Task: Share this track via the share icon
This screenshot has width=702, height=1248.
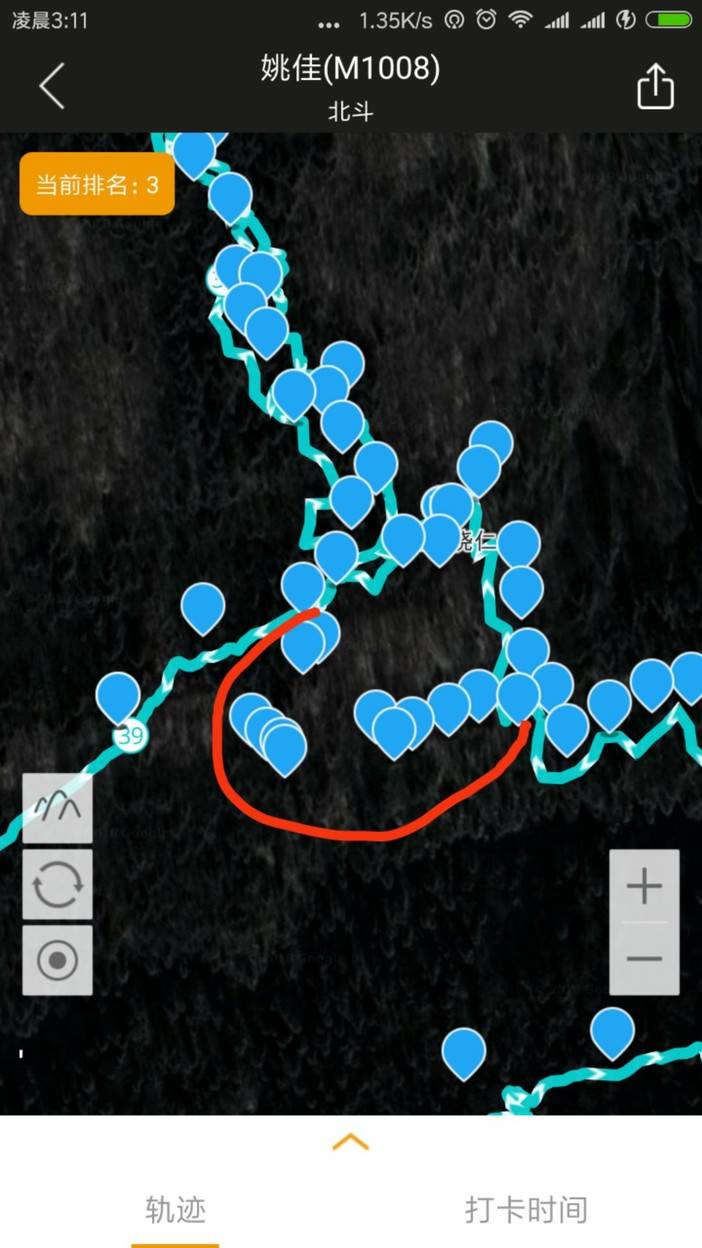Action: [x=655, y=86]
